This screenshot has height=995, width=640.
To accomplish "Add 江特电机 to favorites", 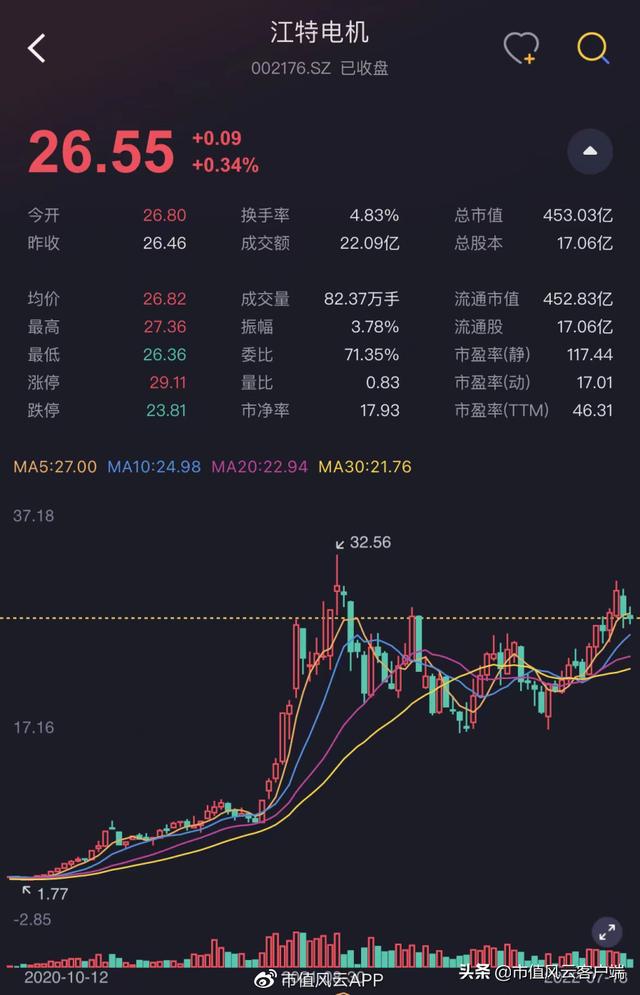I will click(521, 48).
